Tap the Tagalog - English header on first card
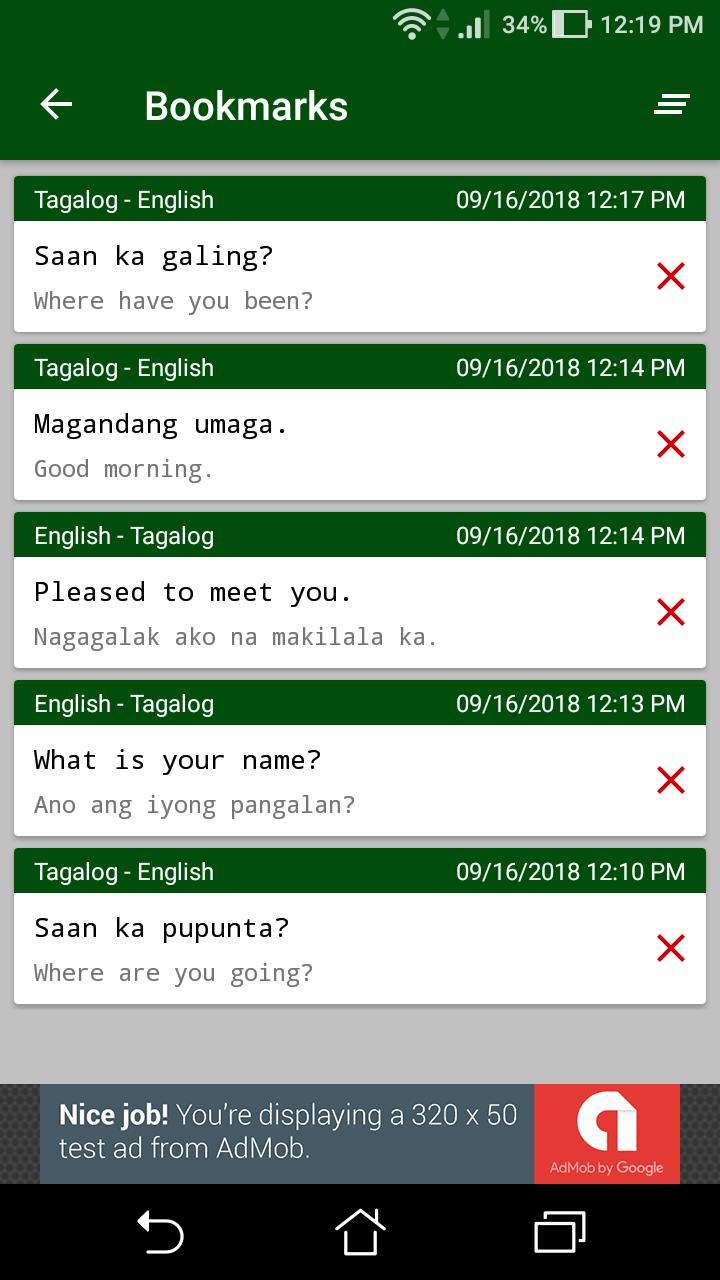 click(124, 199)
